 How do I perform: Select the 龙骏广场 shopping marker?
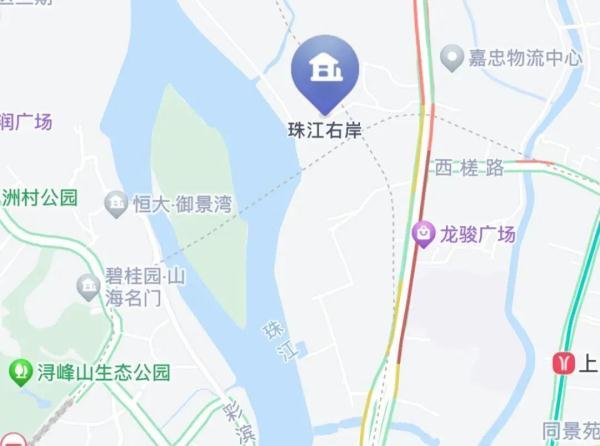tap(423, 235)
